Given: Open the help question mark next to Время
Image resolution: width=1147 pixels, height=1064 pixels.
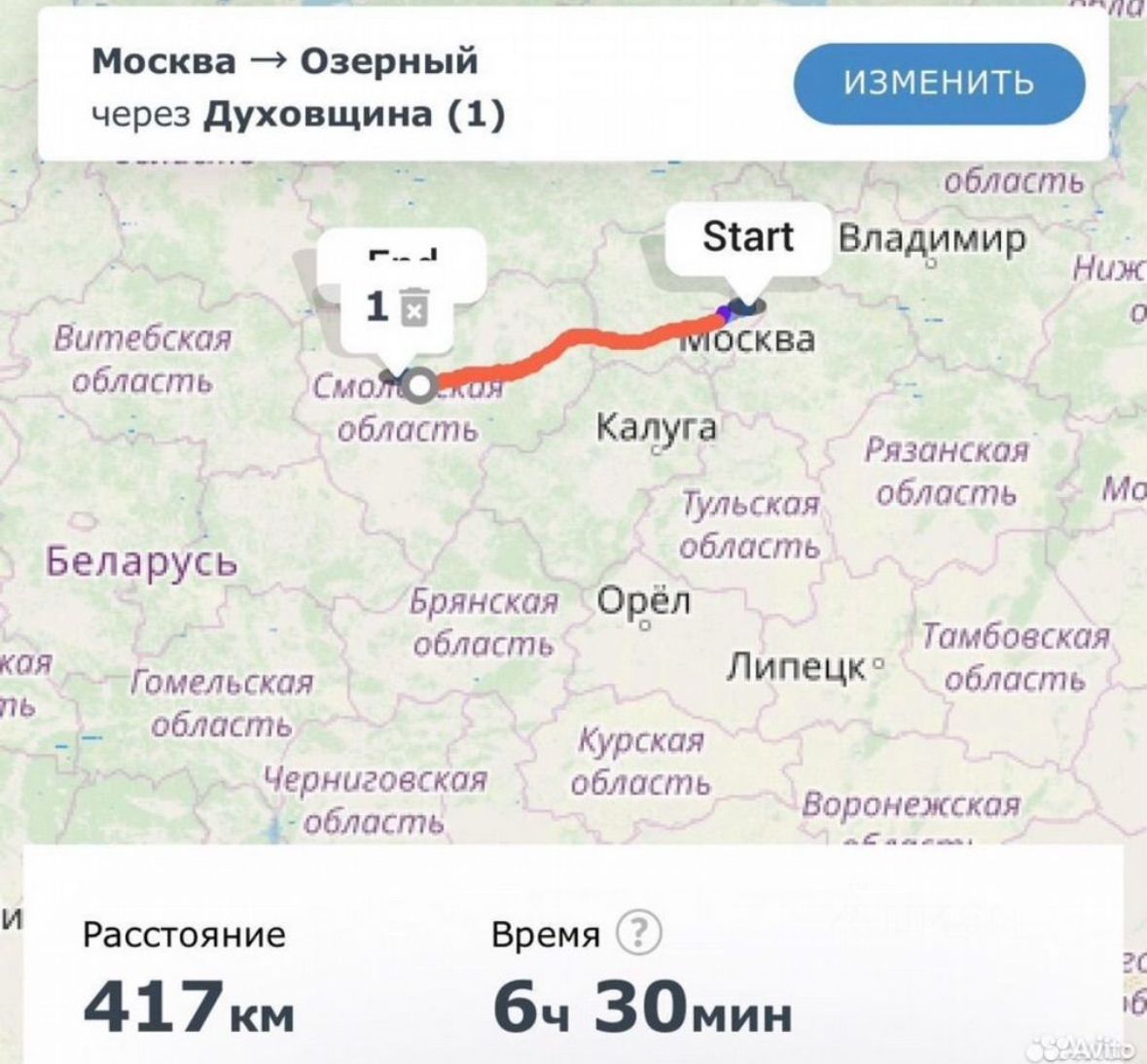Looking at the screenshot, I should tap(639, 934).
